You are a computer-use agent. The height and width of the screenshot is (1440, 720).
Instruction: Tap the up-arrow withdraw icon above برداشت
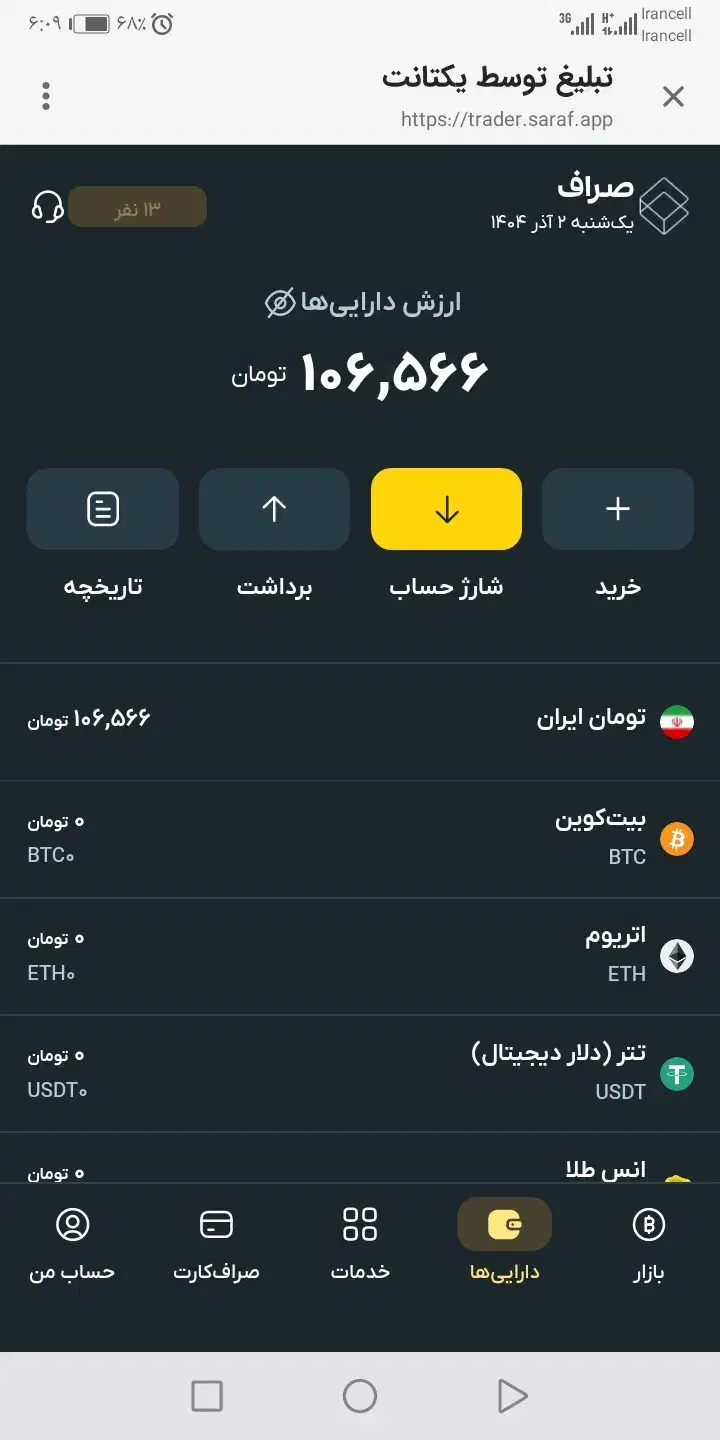click(274, 509)
